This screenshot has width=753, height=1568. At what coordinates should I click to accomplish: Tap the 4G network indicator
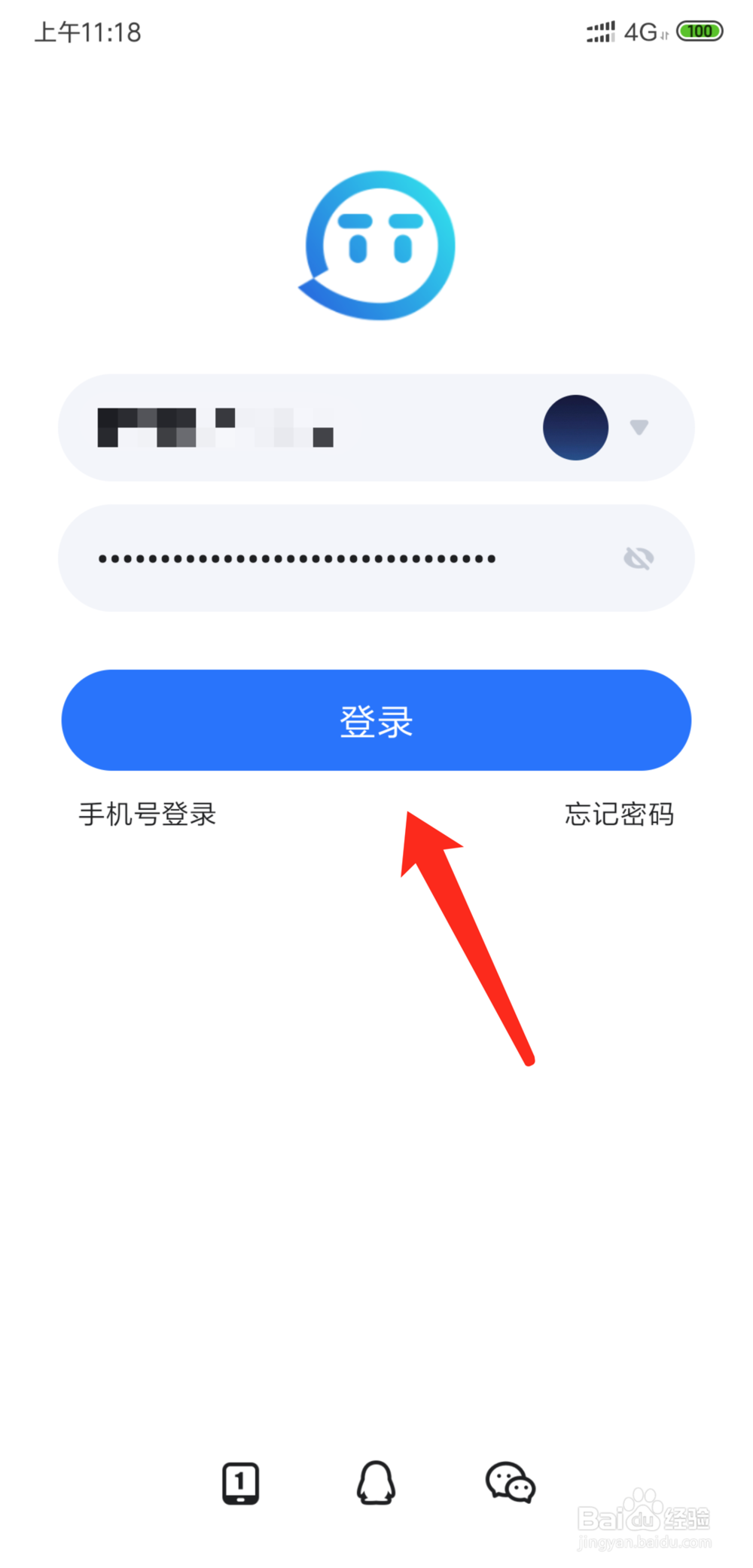[639, 31]
